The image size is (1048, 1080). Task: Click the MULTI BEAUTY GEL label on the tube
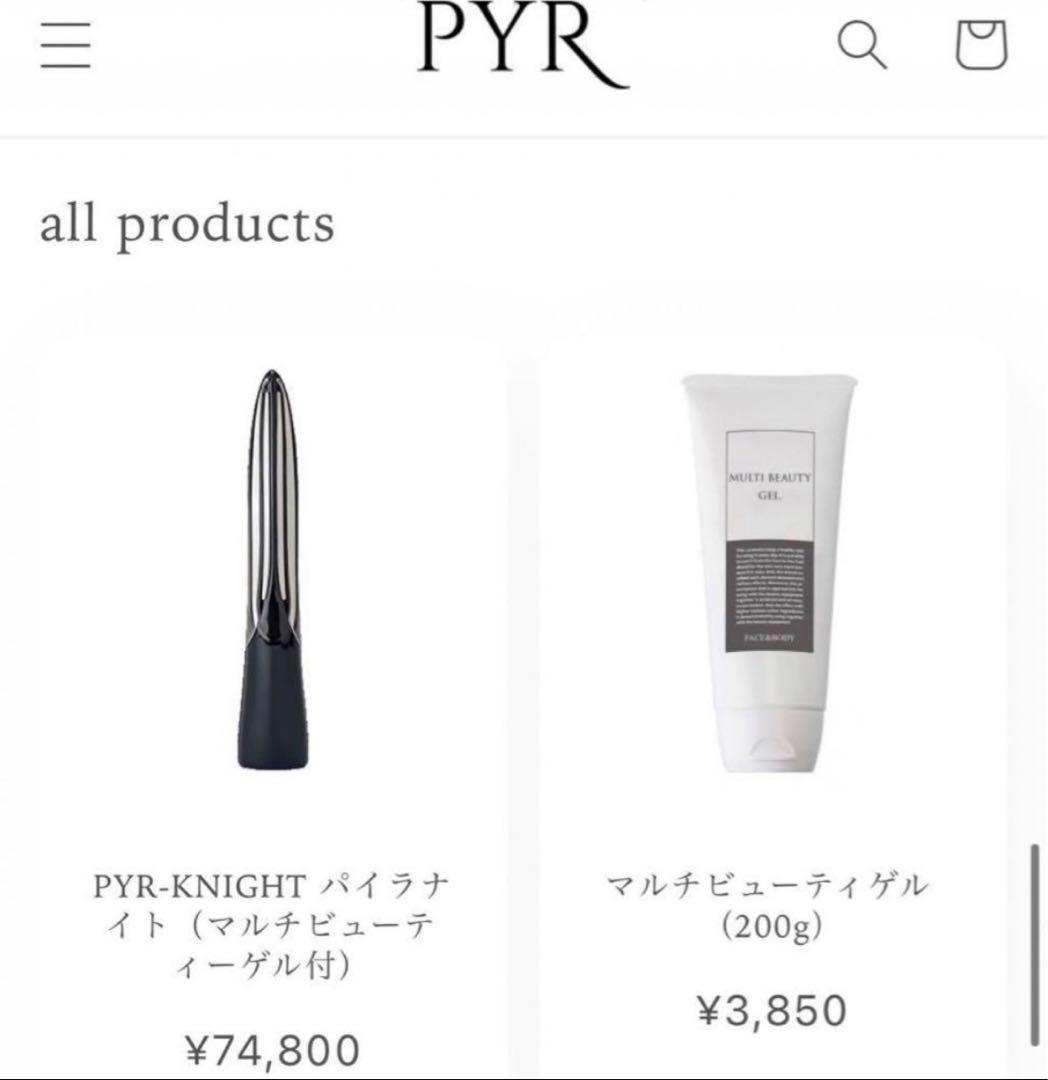pyautogui.click(x=768, y=480)
